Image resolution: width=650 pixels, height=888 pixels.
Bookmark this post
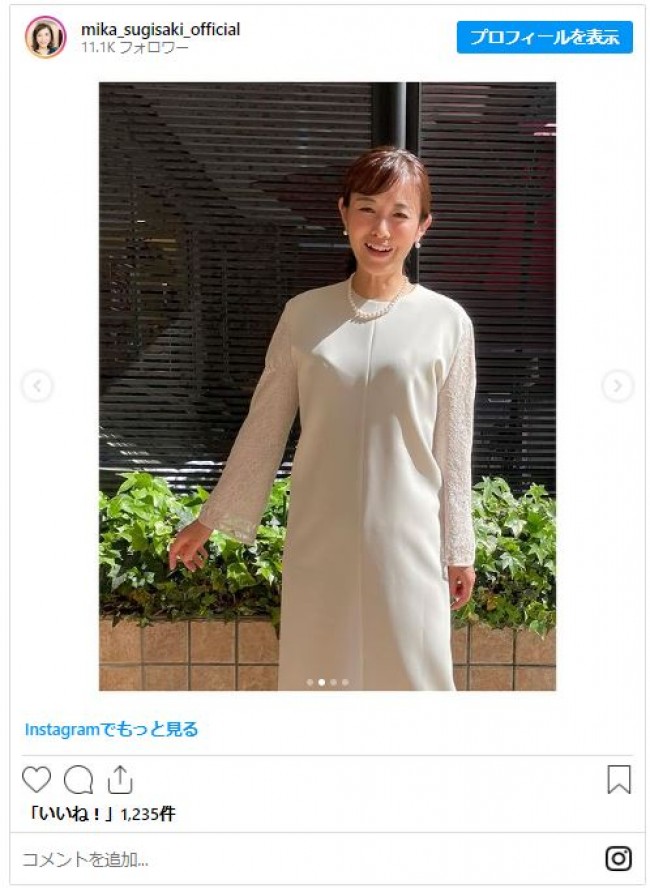(x=619, y=780)
